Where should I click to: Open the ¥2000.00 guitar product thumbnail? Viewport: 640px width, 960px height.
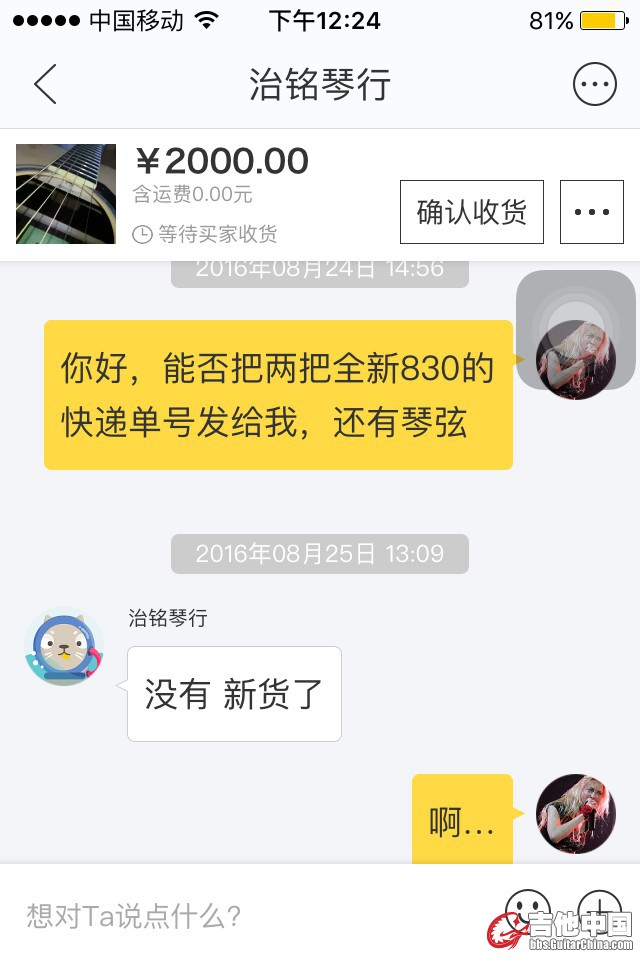(66, 194)
